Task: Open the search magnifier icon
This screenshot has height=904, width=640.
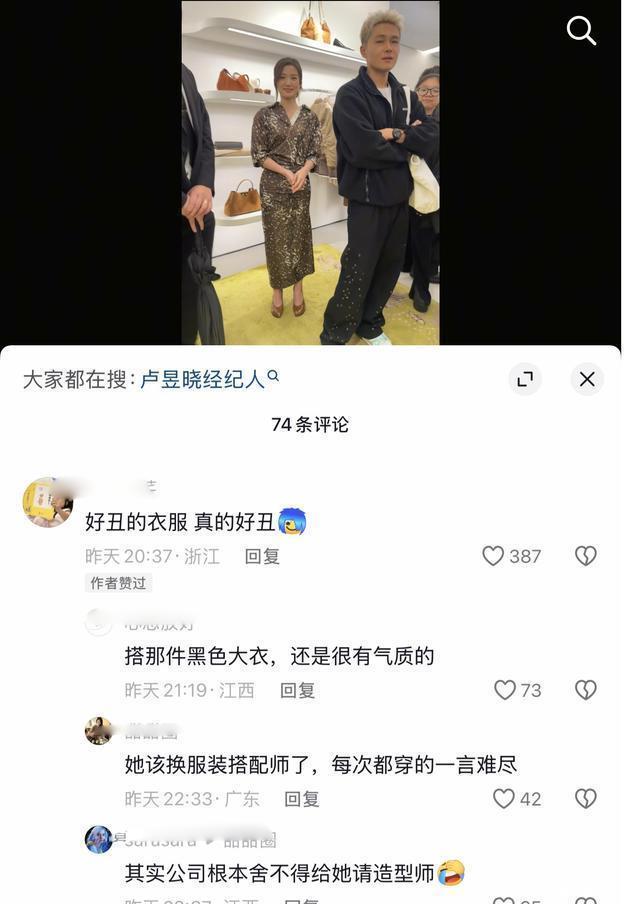Action: (x=581, y=31)
